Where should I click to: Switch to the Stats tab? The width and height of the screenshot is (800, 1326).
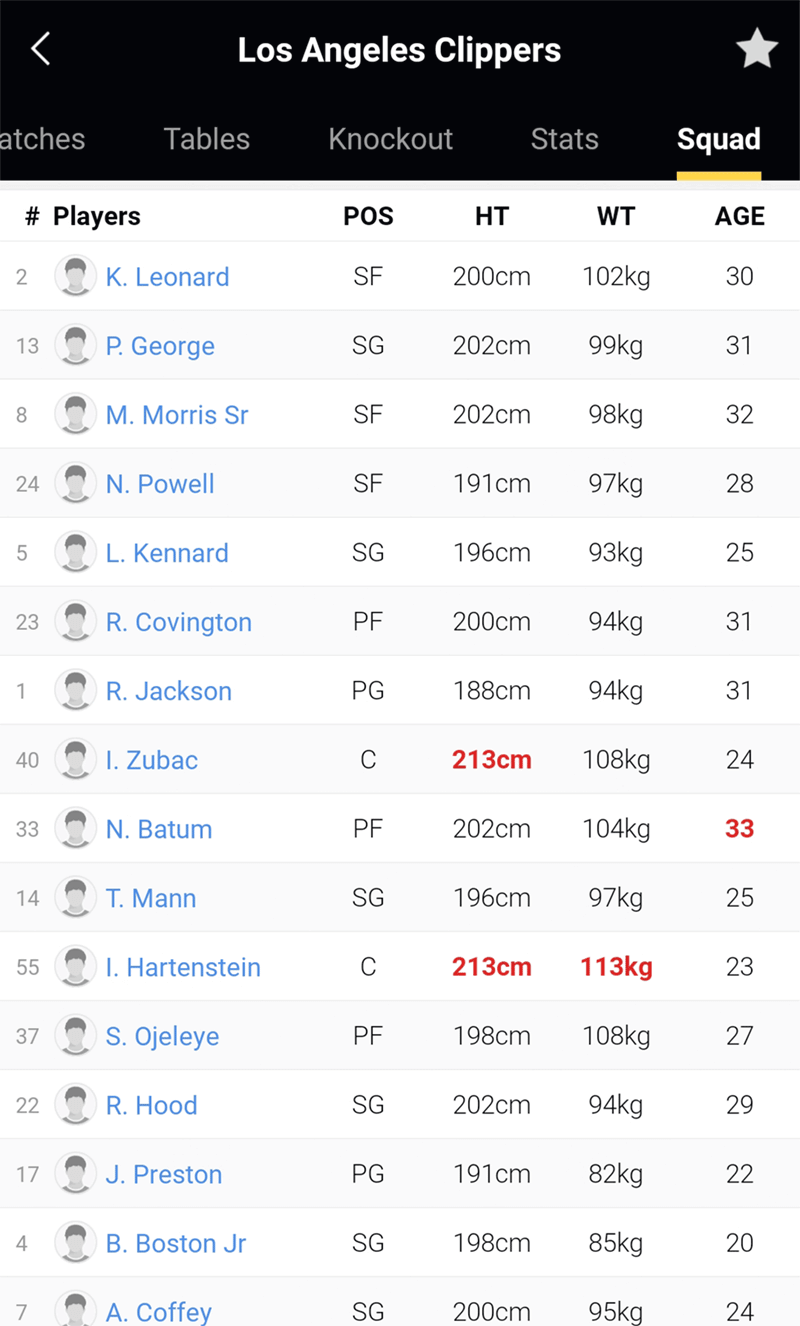point(565,139)
